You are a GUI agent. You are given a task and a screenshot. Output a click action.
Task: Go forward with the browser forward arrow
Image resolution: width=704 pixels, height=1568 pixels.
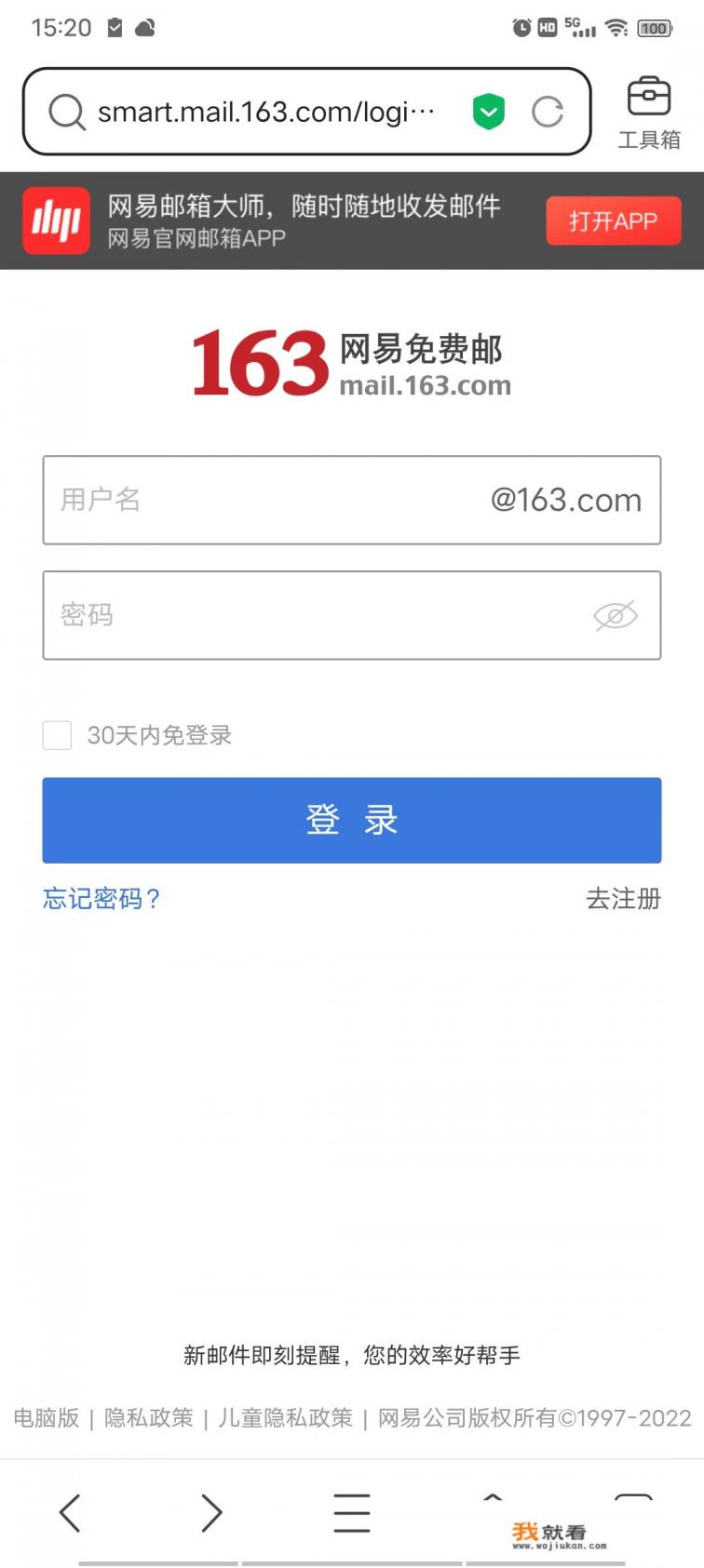211,1512
